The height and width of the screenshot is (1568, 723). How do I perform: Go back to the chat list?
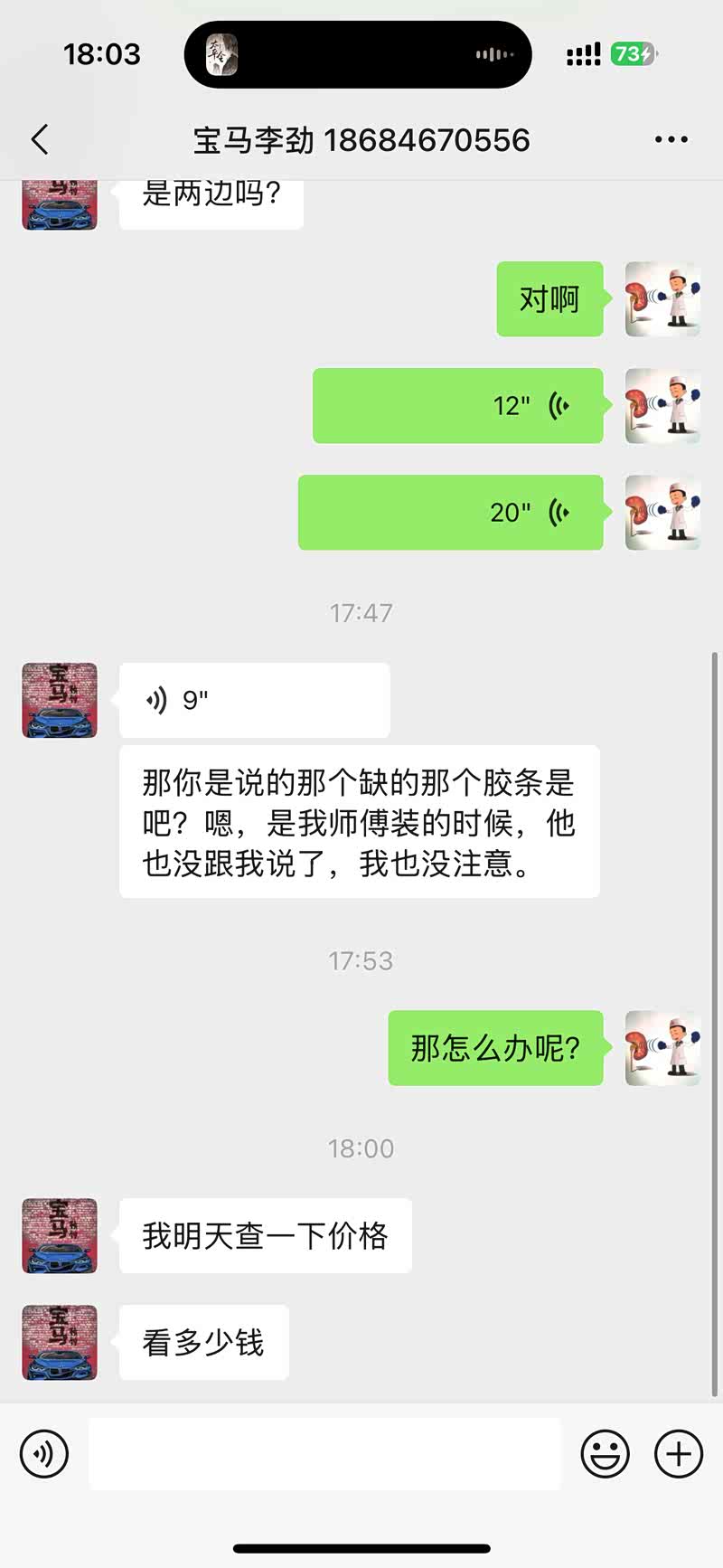(40, 140)
